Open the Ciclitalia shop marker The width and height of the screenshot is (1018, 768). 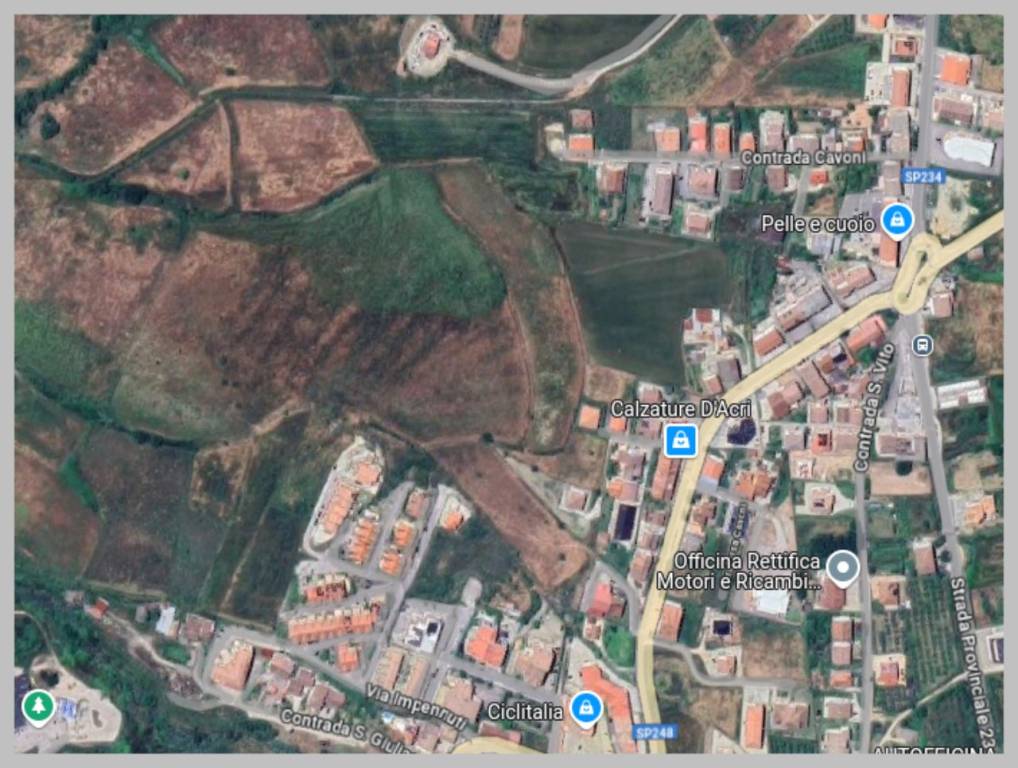click(x=585, y=709)
